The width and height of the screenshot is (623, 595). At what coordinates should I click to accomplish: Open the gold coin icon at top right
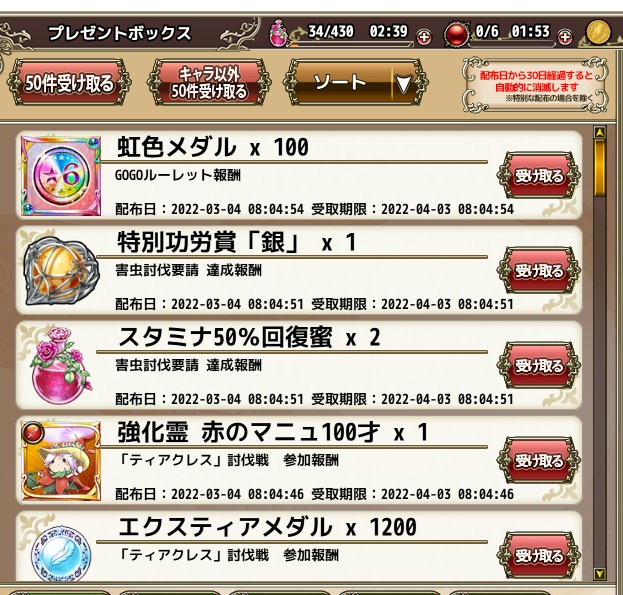coord(599,33)
